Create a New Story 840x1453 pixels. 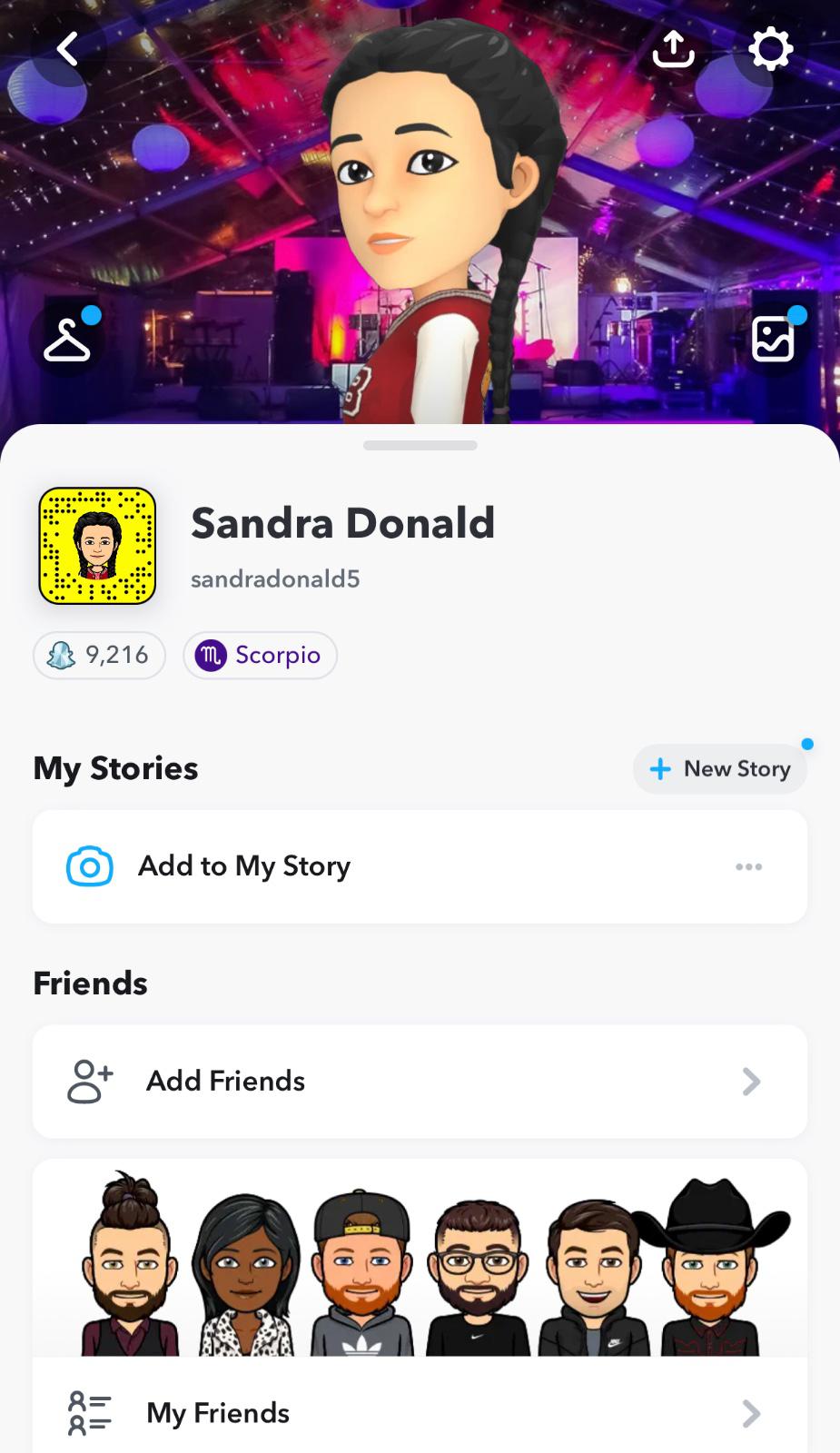[719, 769]
